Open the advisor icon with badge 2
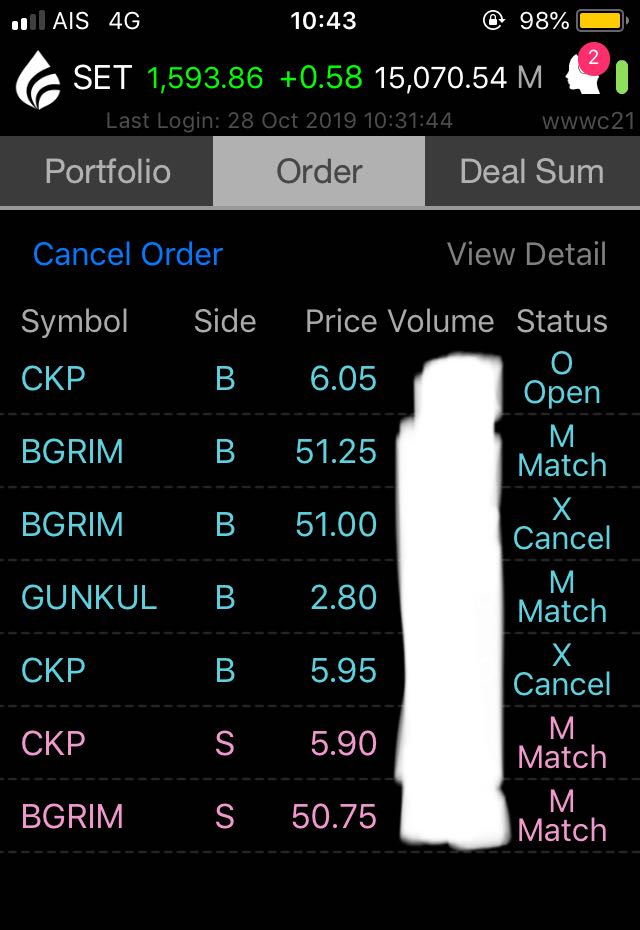The width and height of the screenshot is (640, 930). 584,75
